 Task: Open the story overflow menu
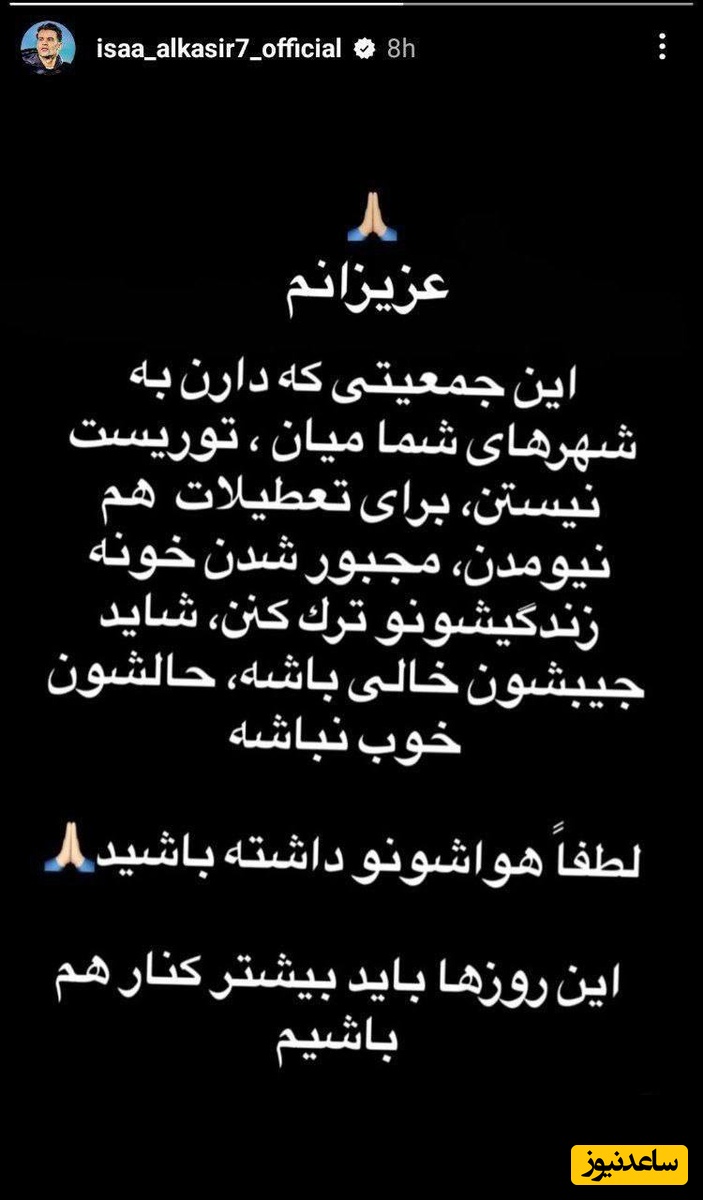663,47
